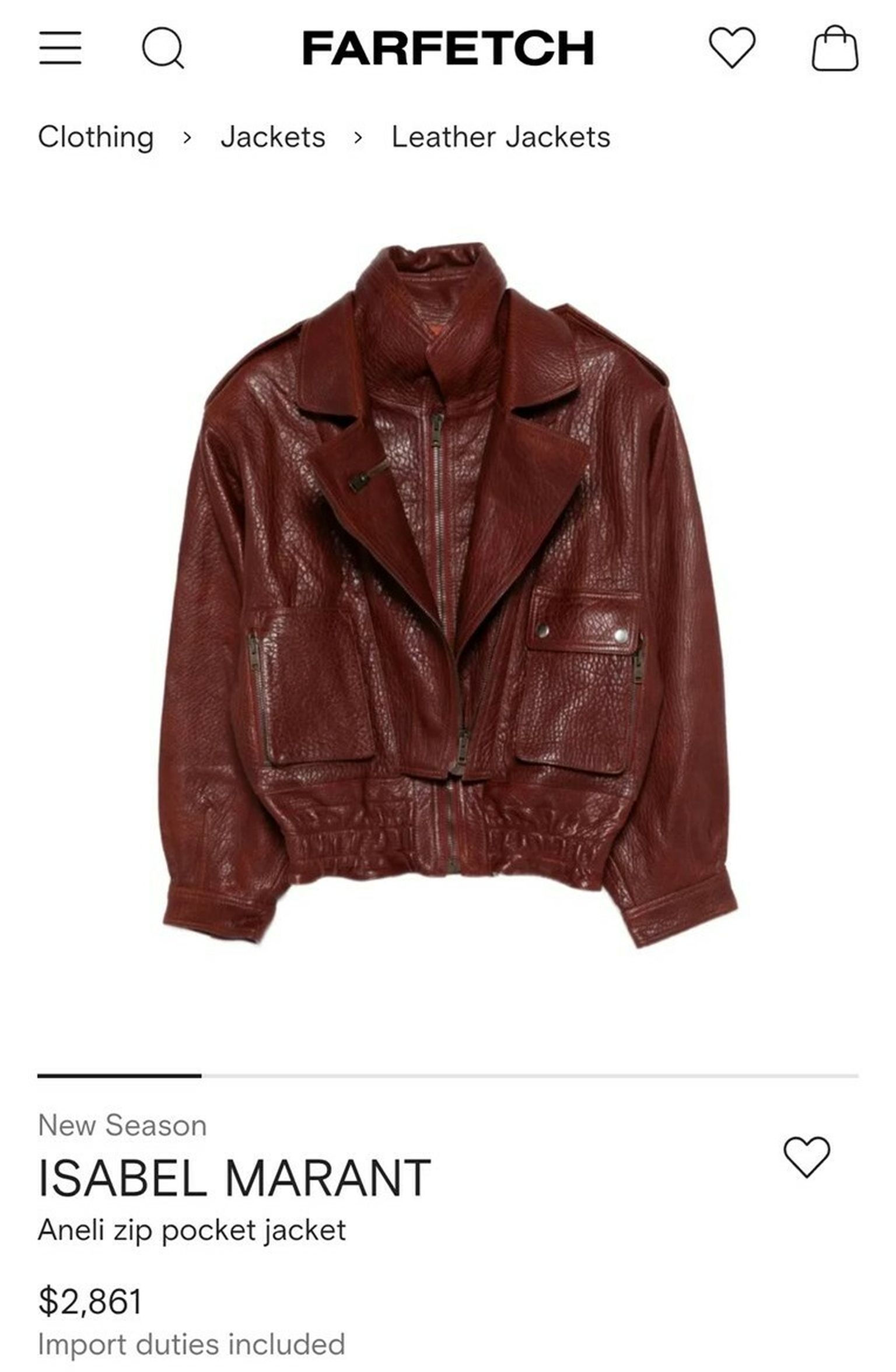Go to Leather Jackets breadcrumb
This screenshot has height=1372, width=896.
click(501, 138)
